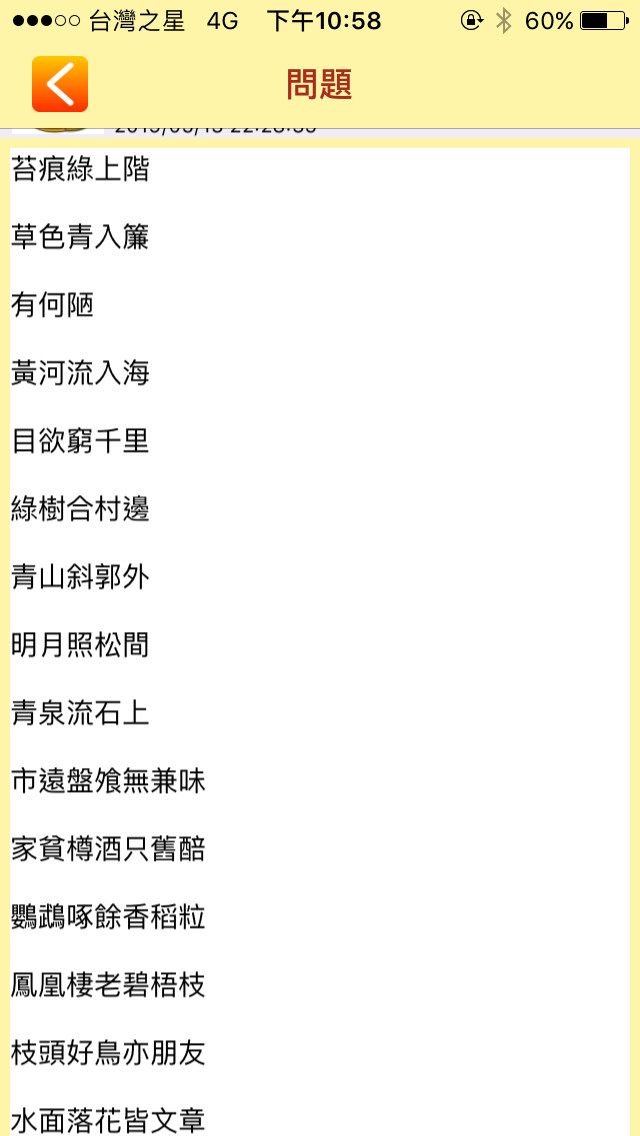The height and width of the screenshot is (1136, 640).
Task: Go back using the orange arrow button
Action: tap(59, 84)
